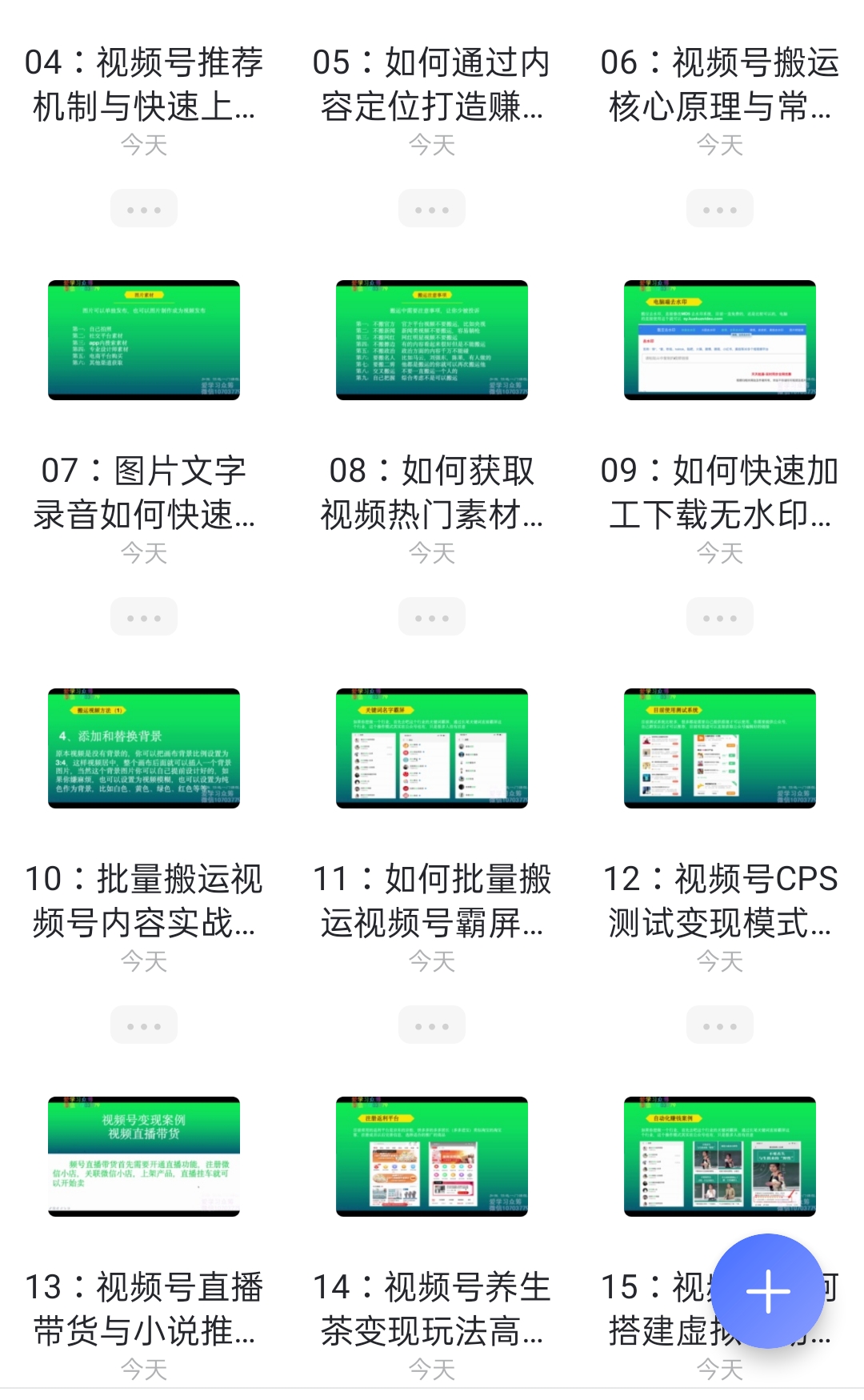Open video 12 视频号CPS测试变现模式
This screenshot has height=1400, width=864.
coord(720,748)
